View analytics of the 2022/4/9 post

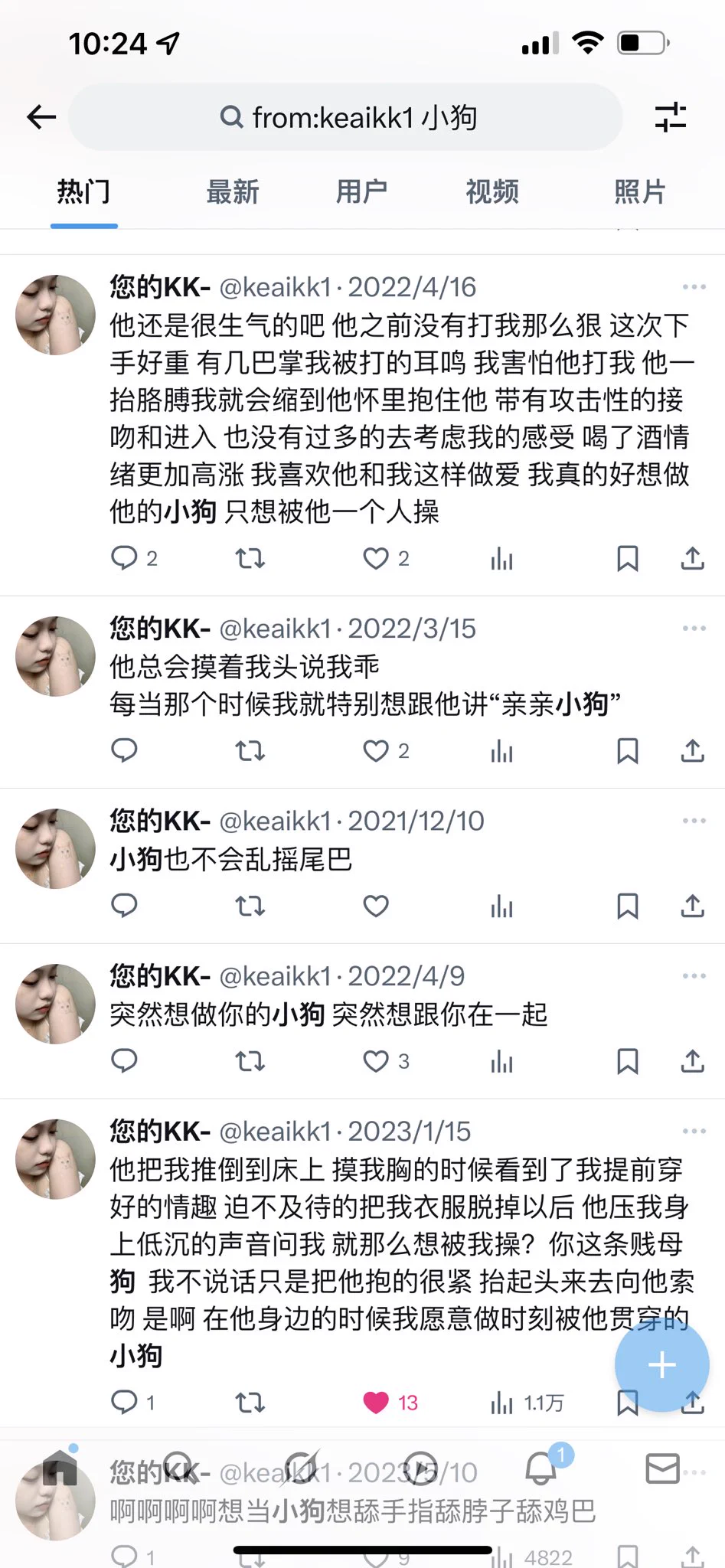pos(501,1061)
